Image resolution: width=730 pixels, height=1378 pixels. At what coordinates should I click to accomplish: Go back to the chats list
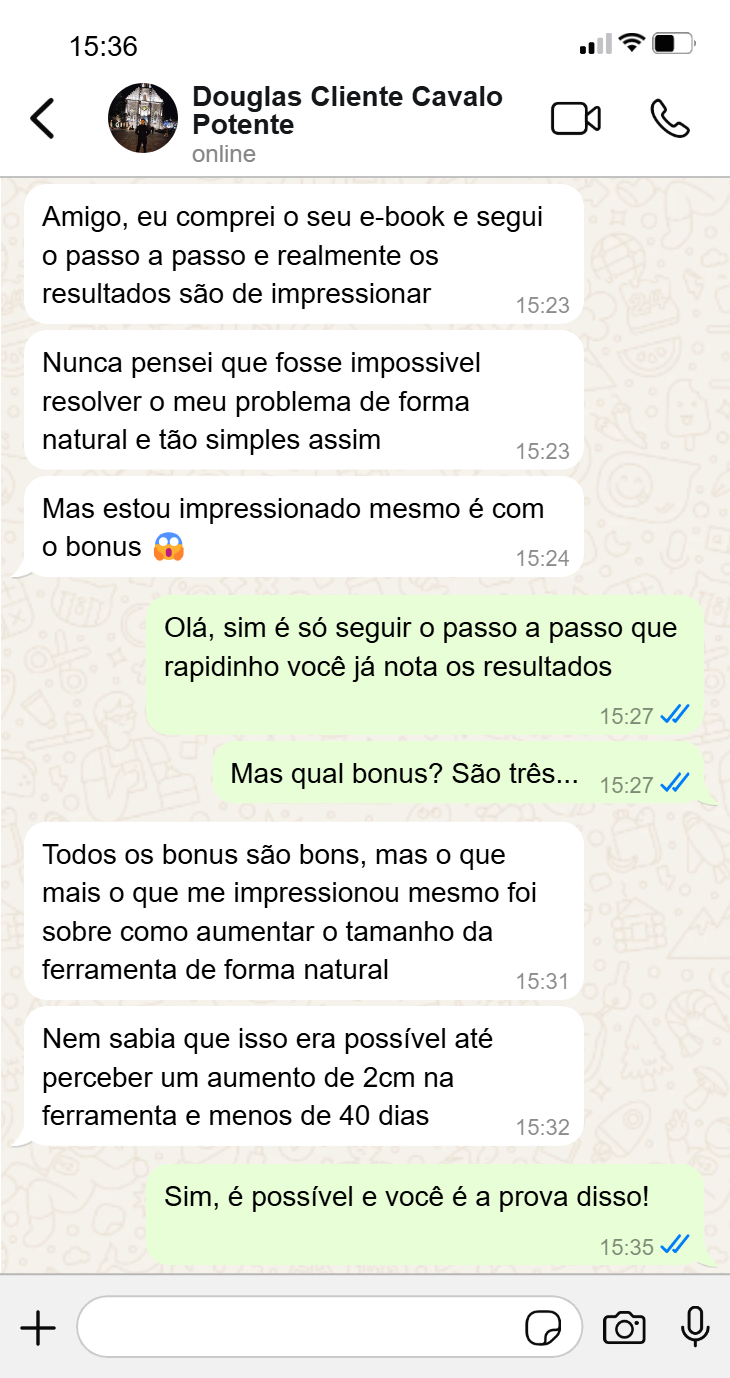click(42, 117)
